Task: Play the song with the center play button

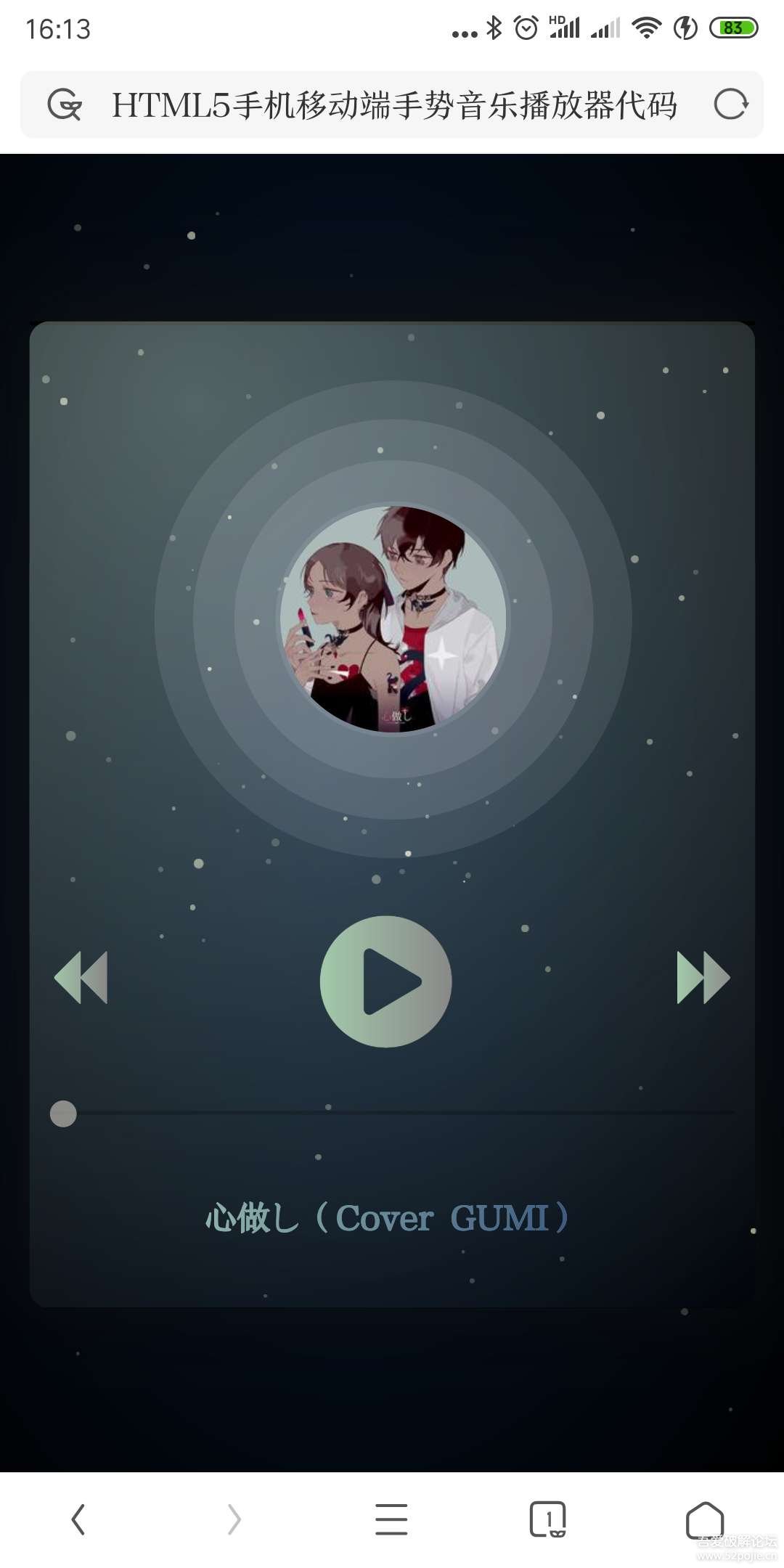Action: pyautogui.click(x=385, y=981)
